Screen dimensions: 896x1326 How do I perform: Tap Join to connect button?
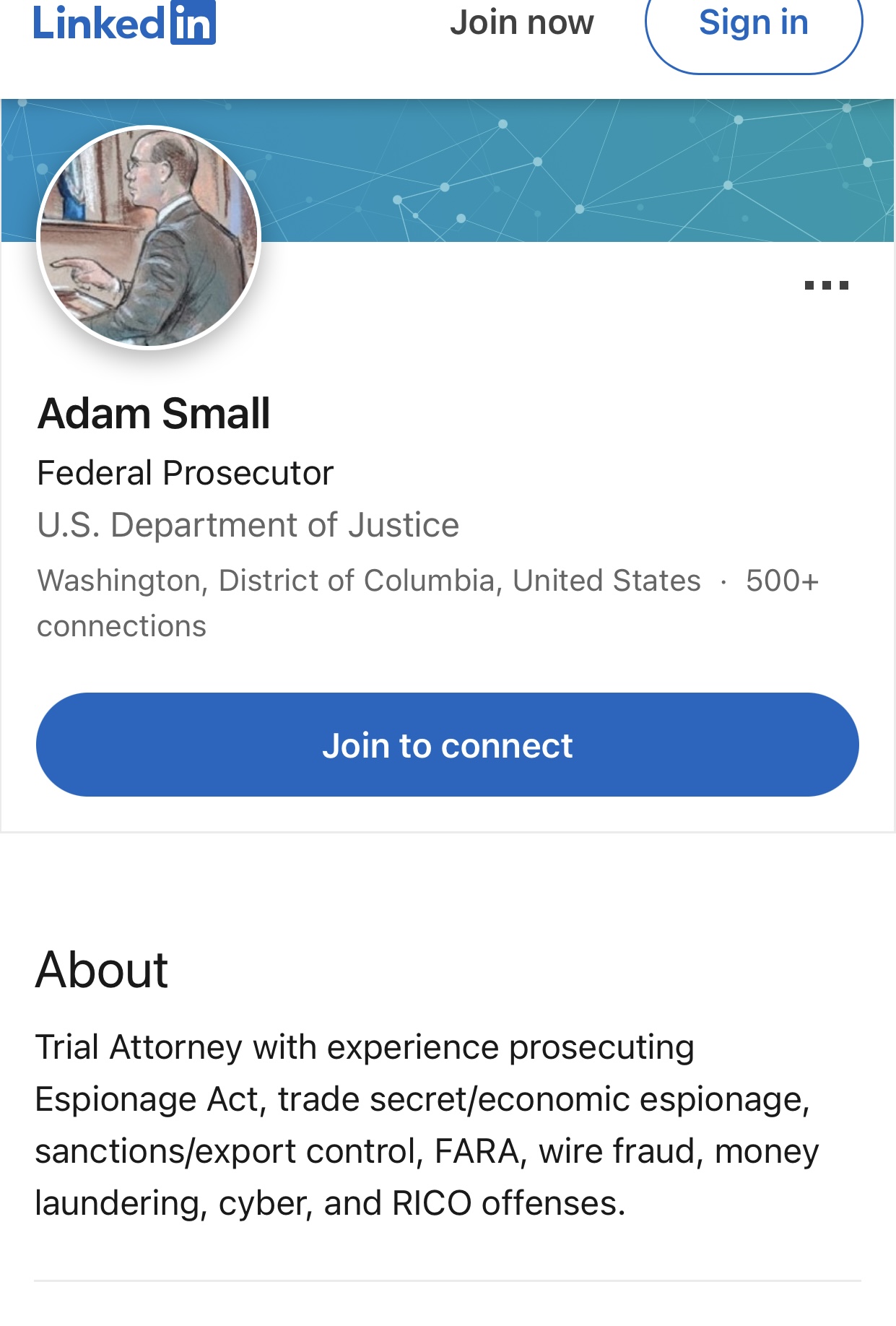[x=448, y=745]
